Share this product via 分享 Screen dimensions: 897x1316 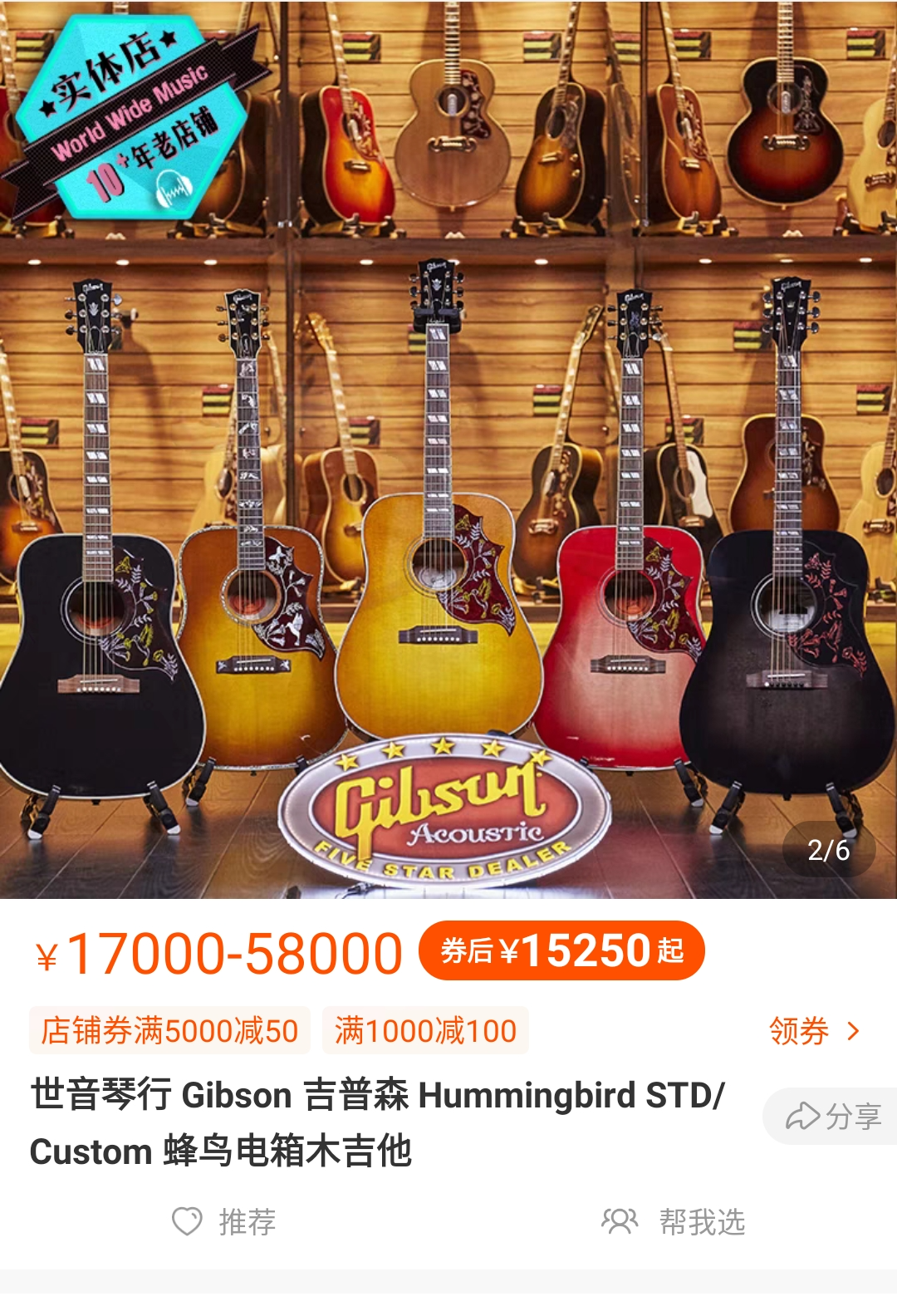point(833,1116)
